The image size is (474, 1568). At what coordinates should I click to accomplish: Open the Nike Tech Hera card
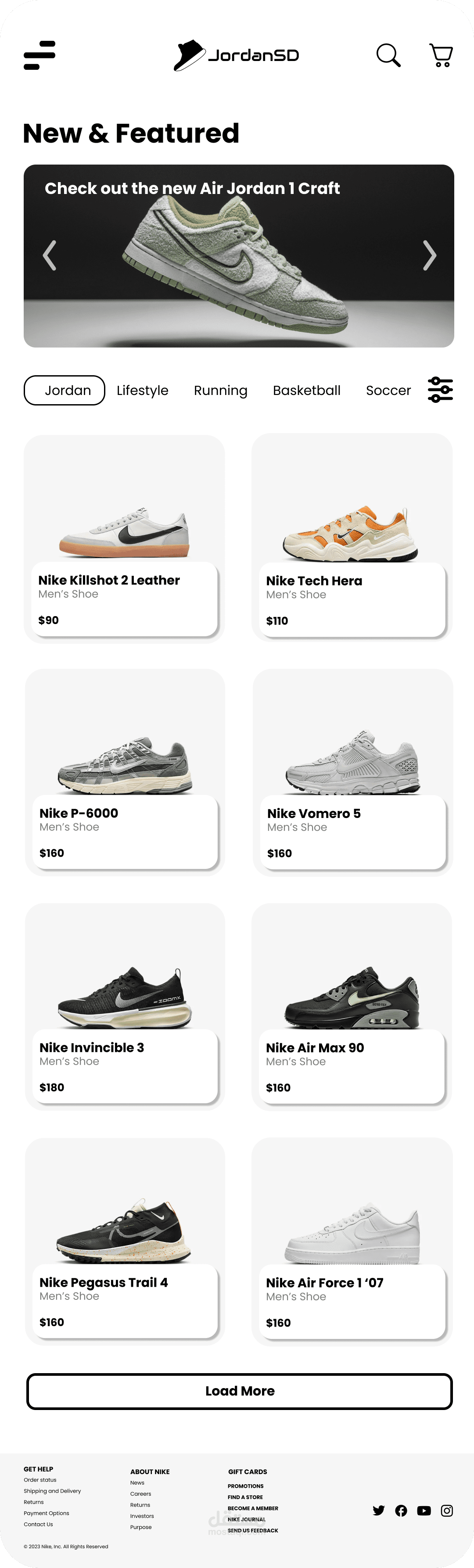click(352, 539)
